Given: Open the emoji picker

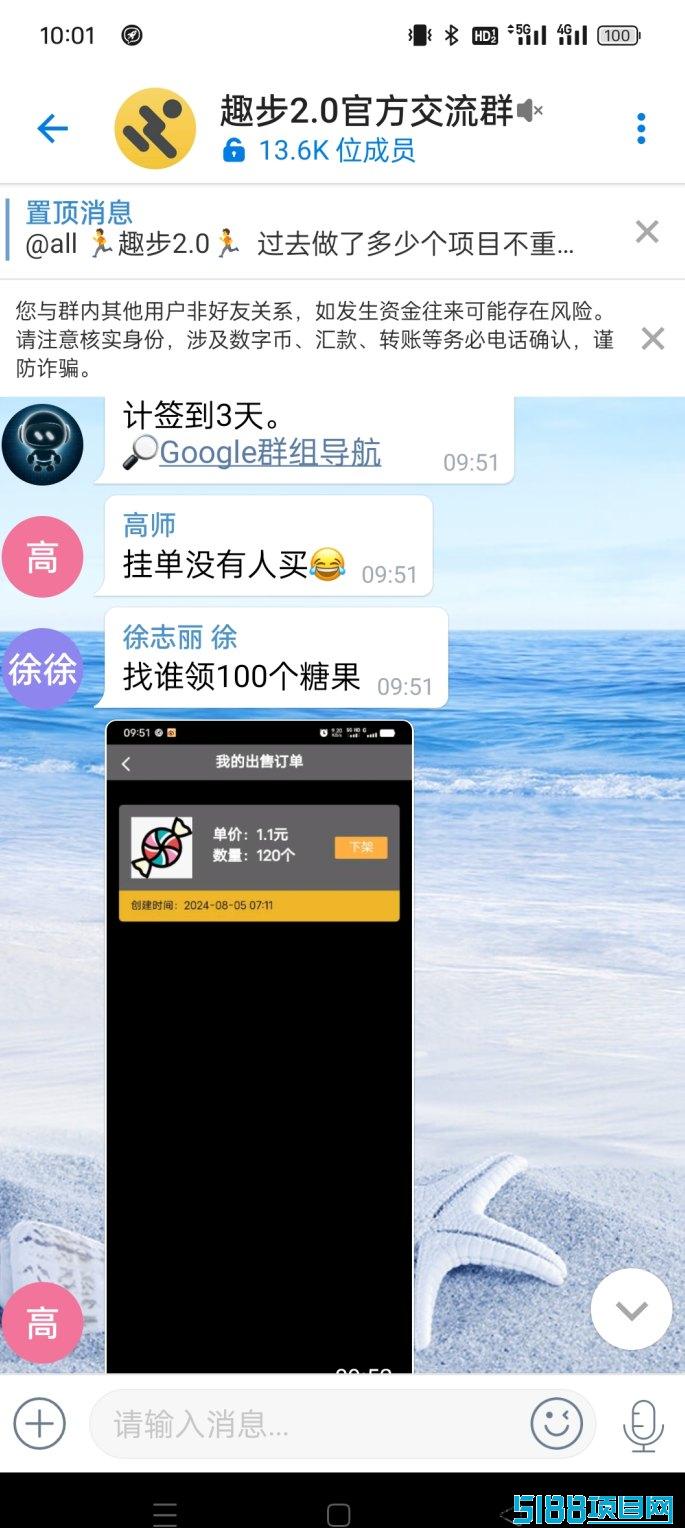Looking at the screenshot, I should click(556, 1423).
